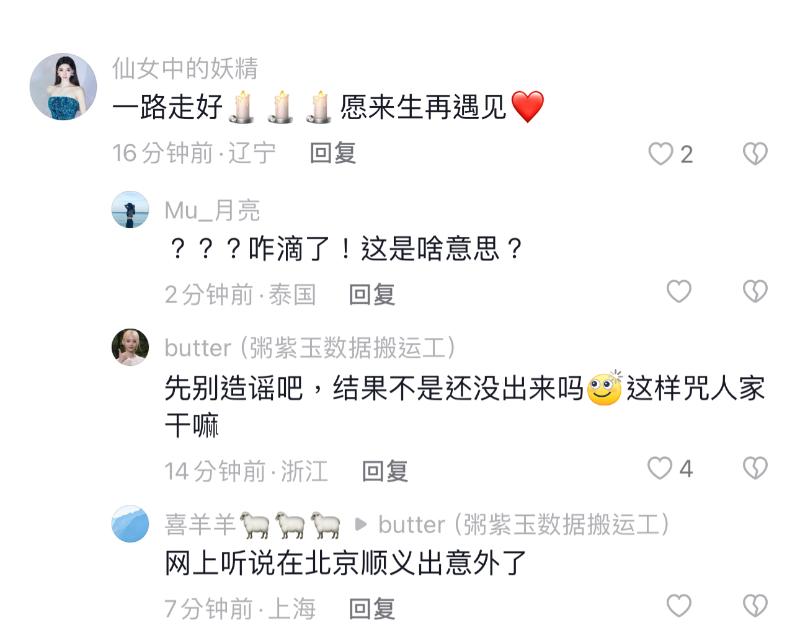Reply to 喜羊羊's comment from 上海

point(371,607)
